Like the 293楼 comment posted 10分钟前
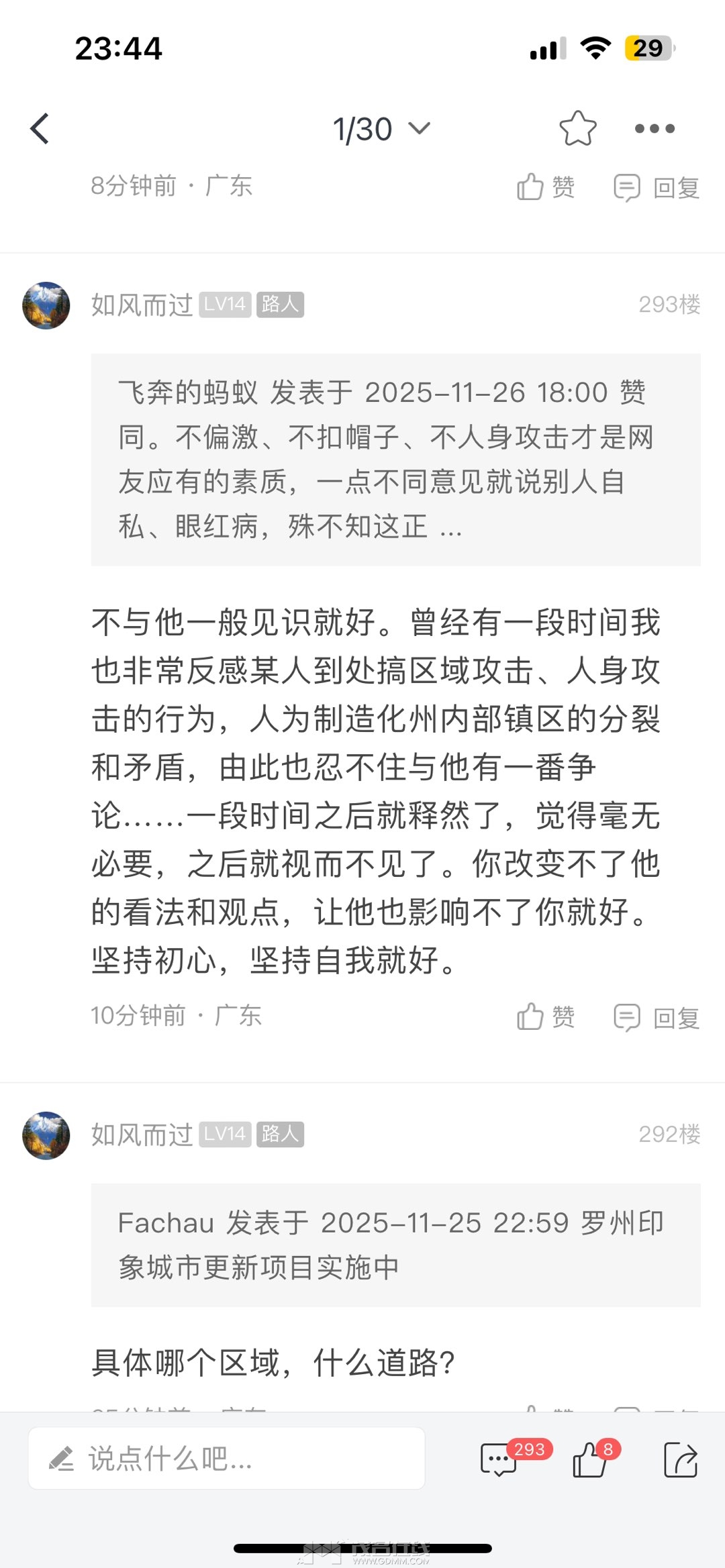Screen dimensions: 725x1568 (546, 1017)
